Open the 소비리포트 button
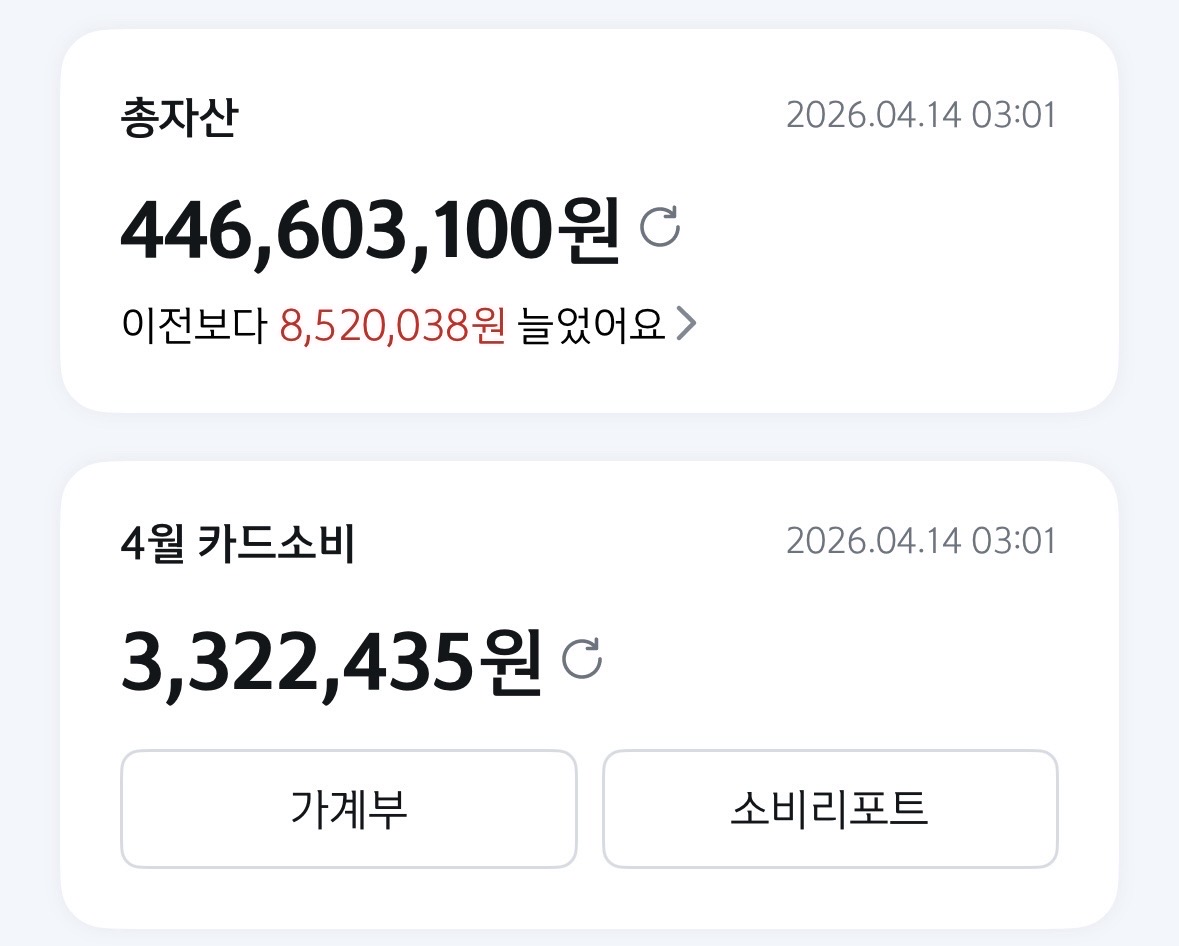1179x946 pixels. click(x=829, y=809)
